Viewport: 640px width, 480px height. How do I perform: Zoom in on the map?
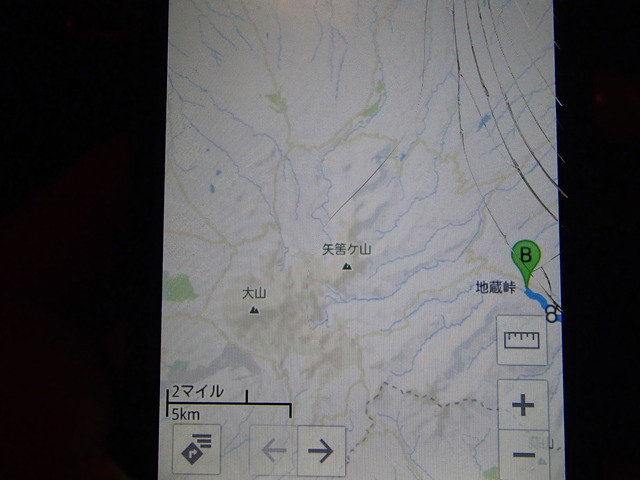pos(522,406)
